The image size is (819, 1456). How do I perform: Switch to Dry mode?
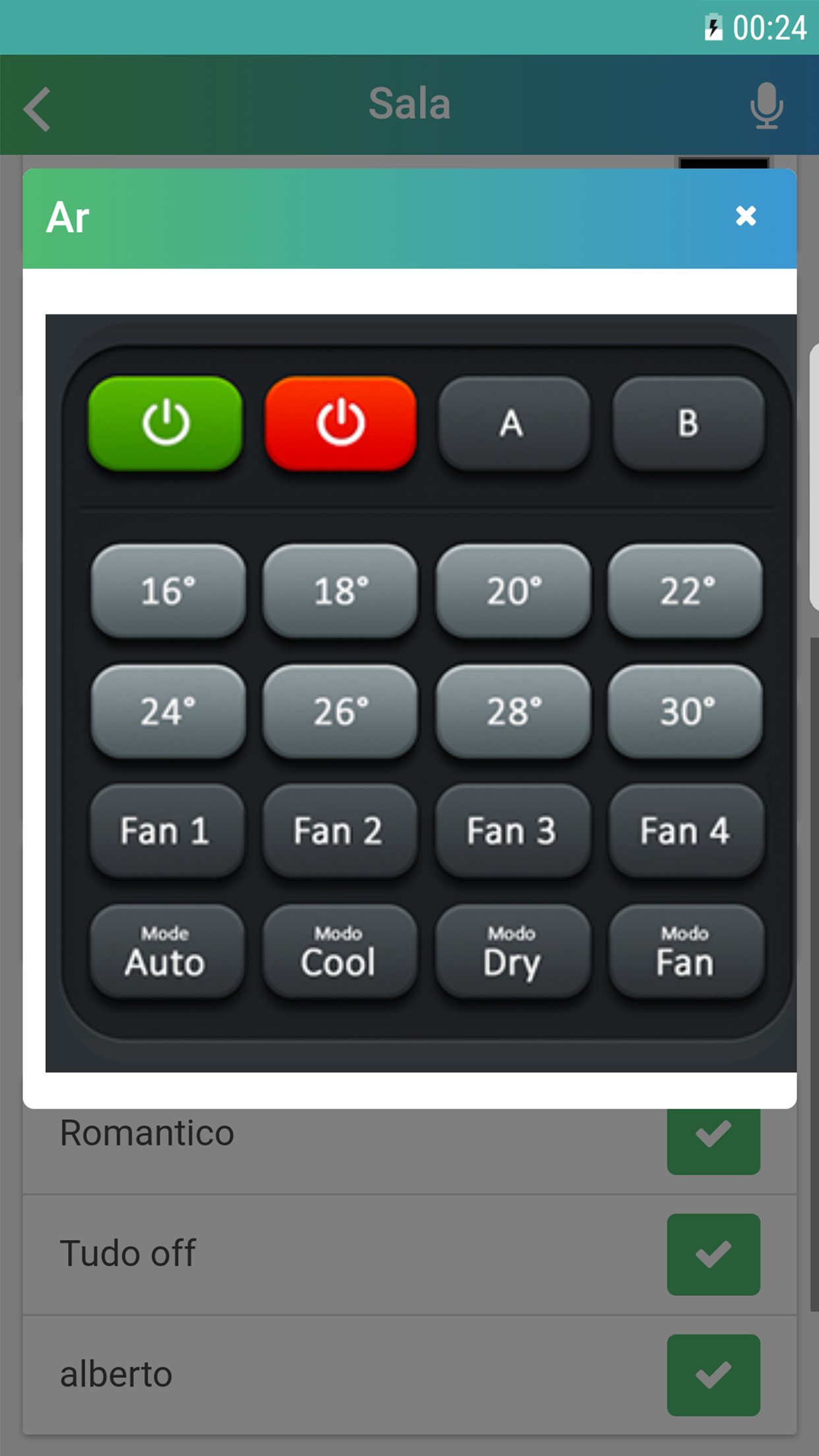(512, 952)
